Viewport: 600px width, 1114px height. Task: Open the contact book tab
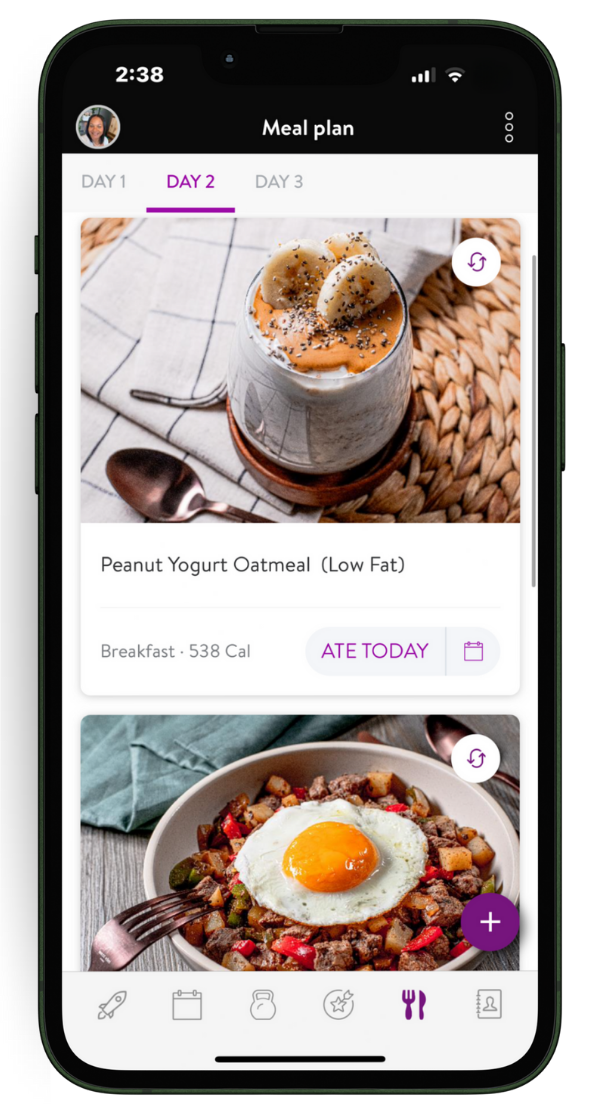click(x=488, y=1005)
